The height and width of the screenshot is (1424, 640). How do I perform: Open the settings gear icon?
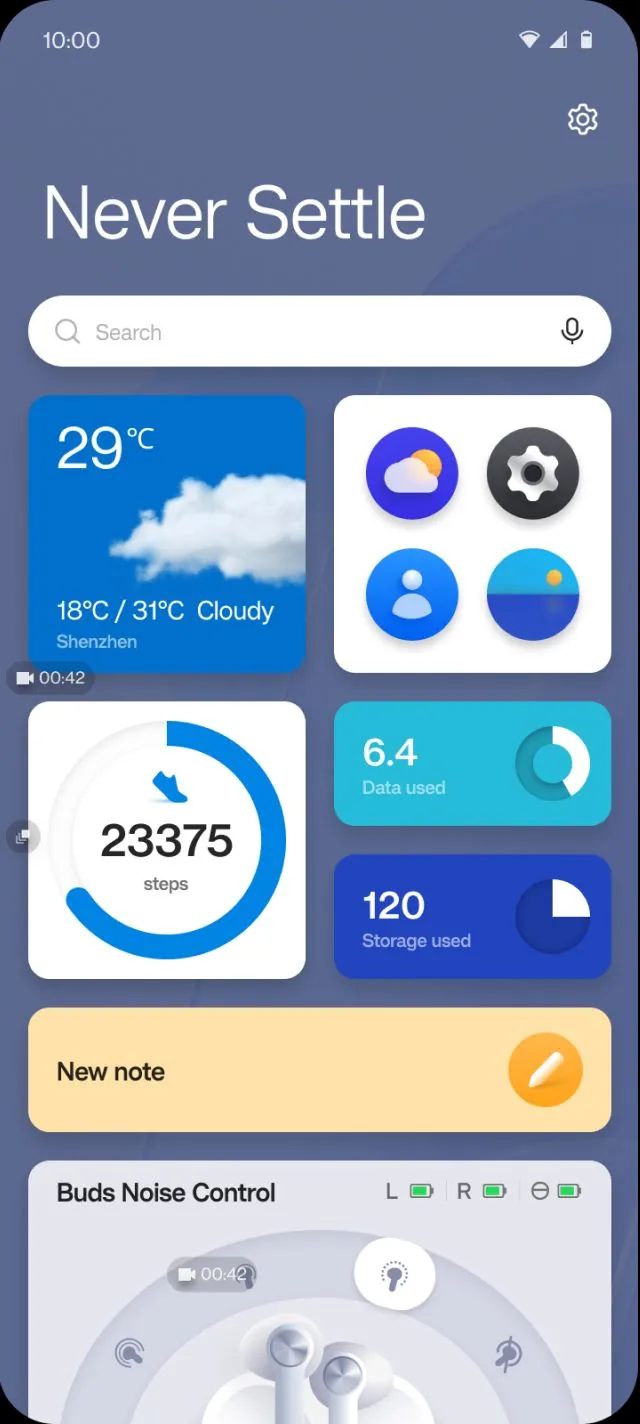coord(582,120)
